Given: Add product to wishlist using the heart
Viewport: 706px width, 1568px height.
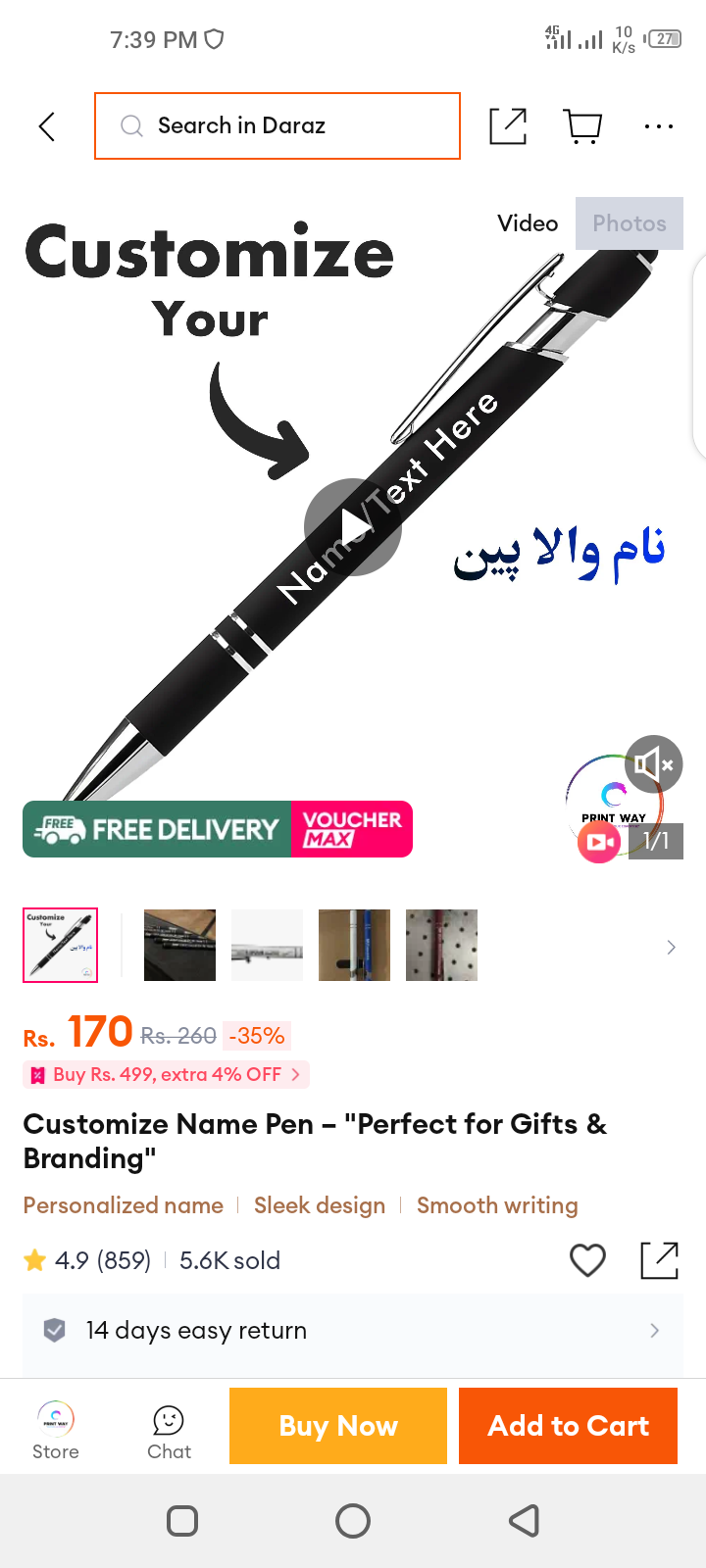Looking at the screenshot, I should pyautogui.click(x=588, y=1260).
